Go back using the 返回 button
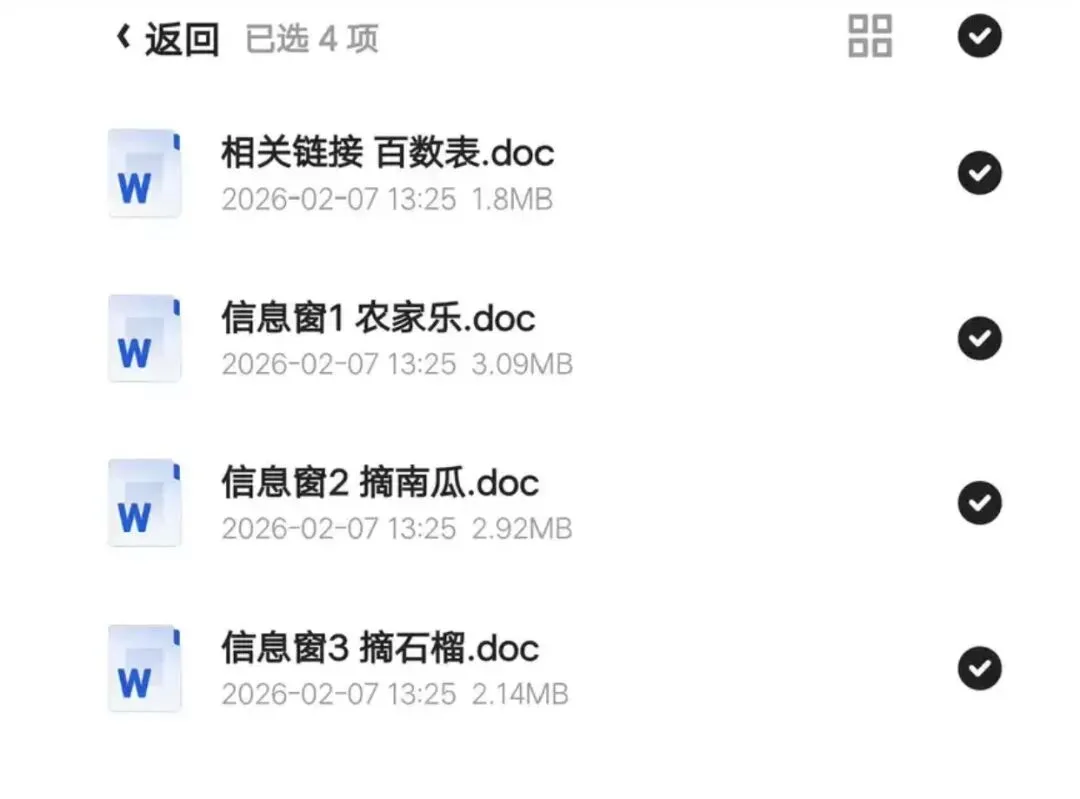 [168, 39]
